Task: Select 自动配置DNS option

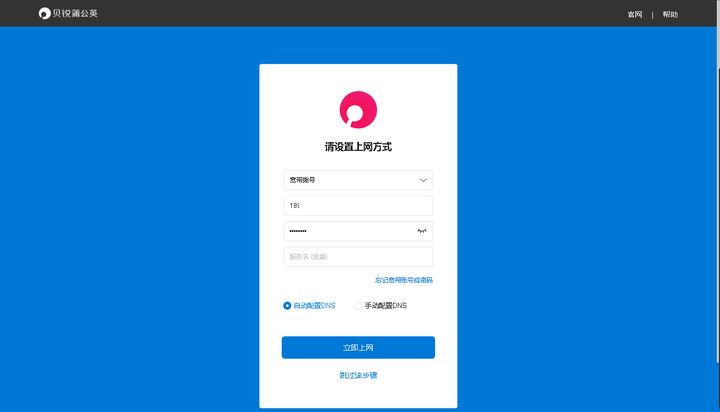Action: point(288,306)
